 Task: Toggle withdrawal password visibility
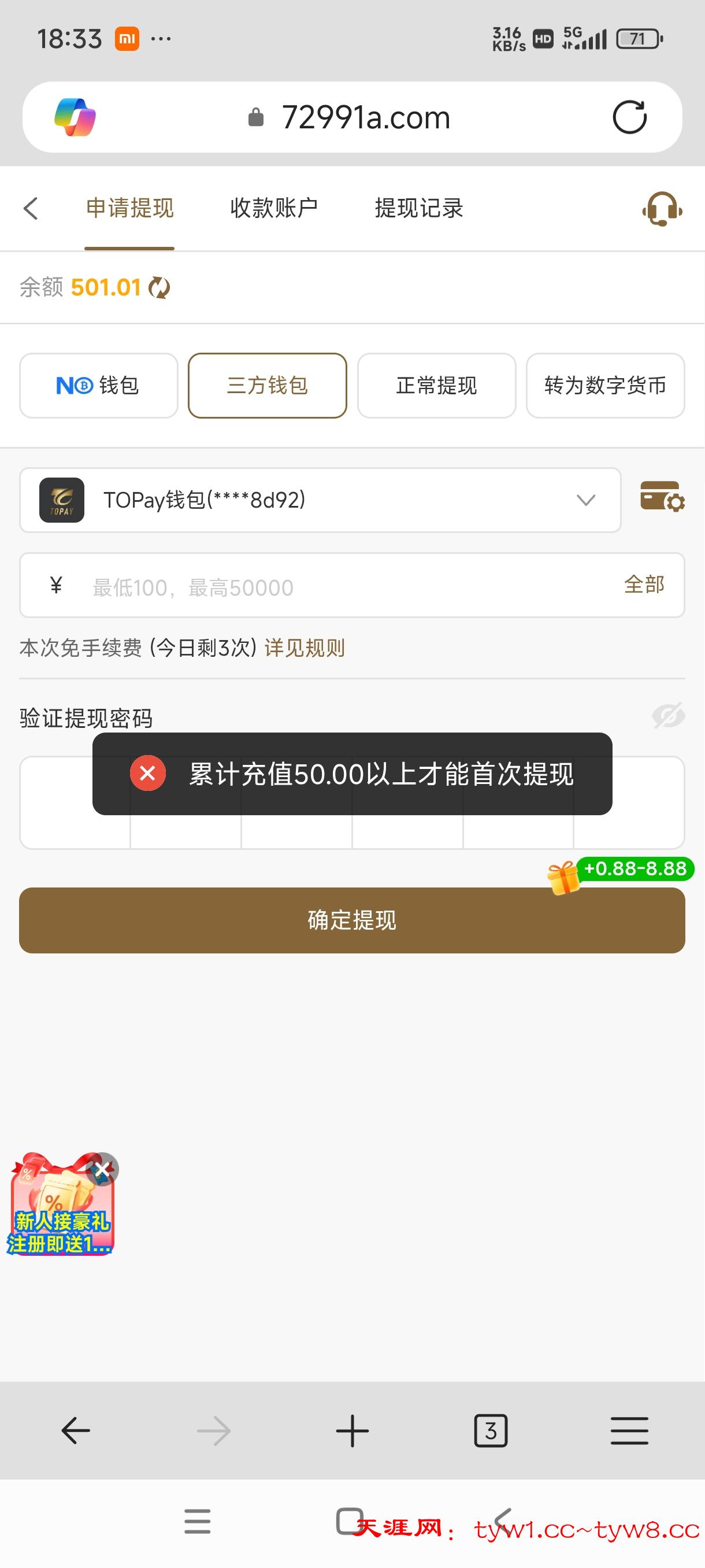[x=668, y=716]
